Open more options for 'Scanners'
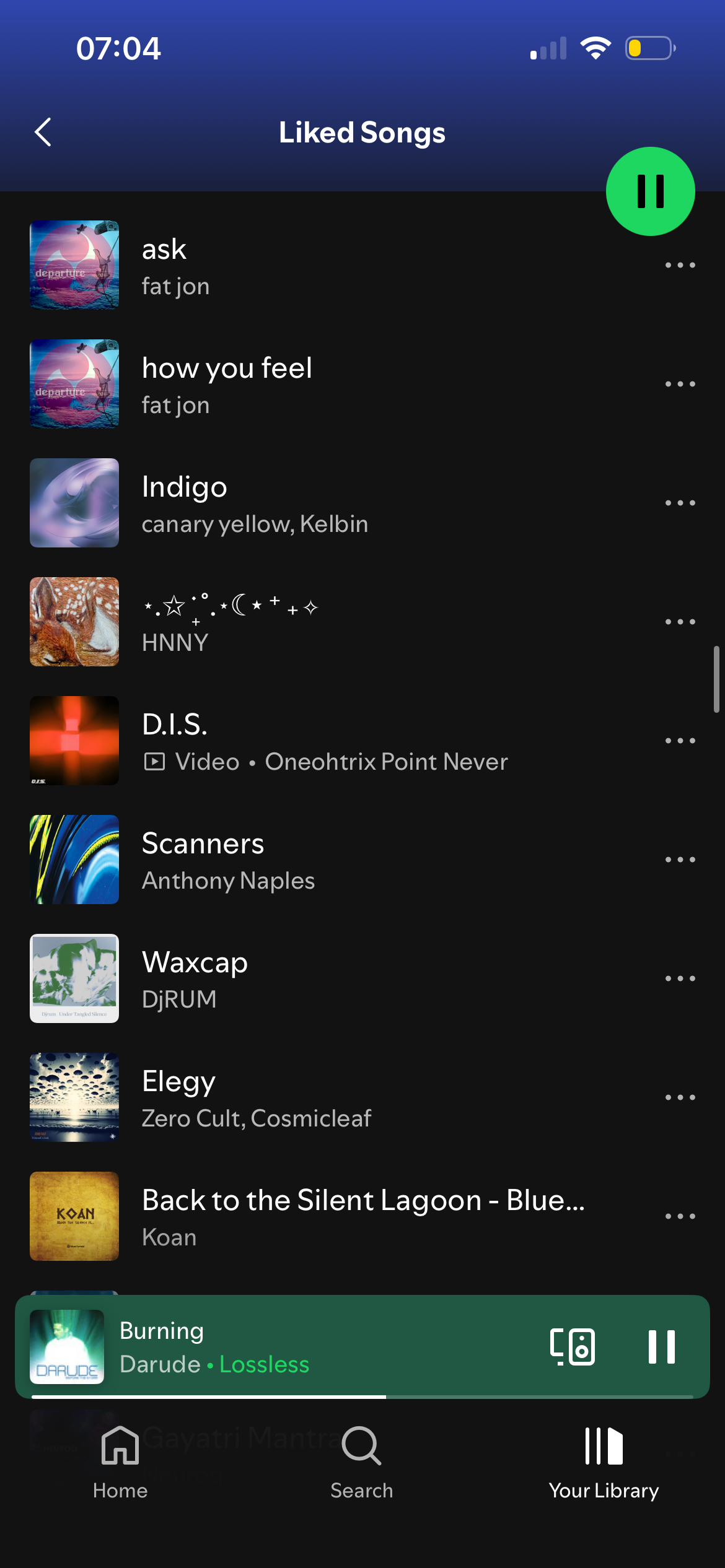Viewport: 725px width, 1568px height. (x=680, y=860)
